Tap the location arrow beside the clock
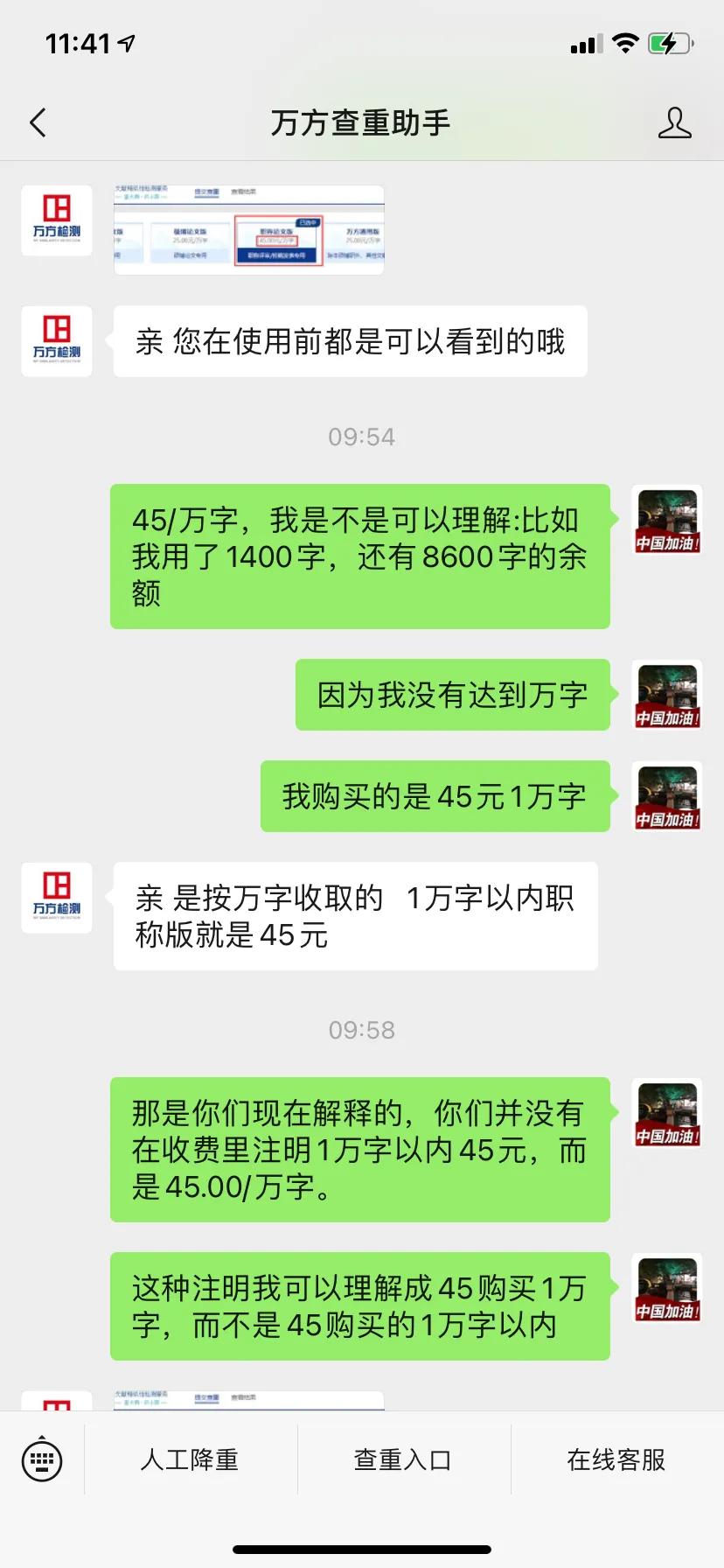The height and width of the screenshot is (1568, 724). pyautogui.click(x=125, y=39)
